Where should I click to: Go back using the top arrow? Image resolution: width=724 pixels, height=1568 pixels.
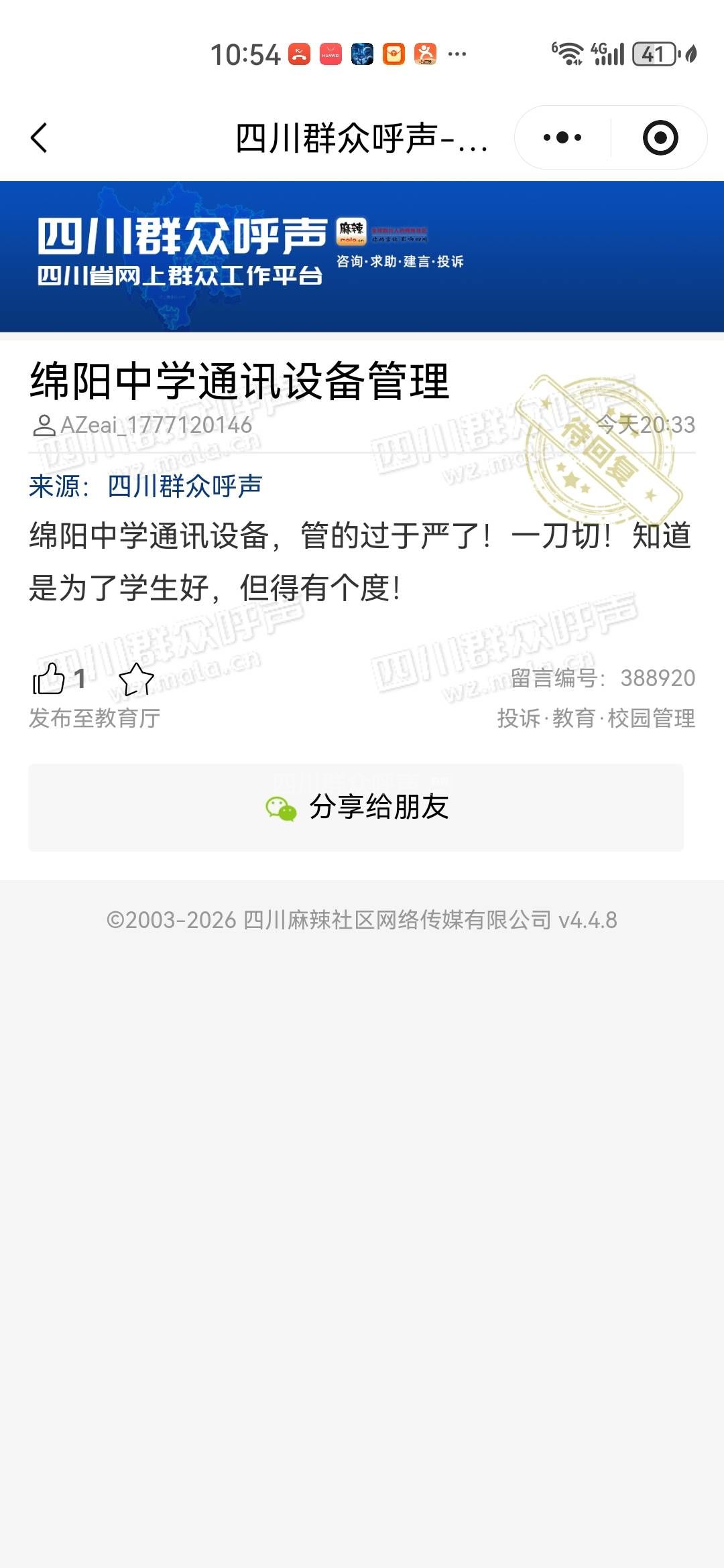(x=40, y=138)
